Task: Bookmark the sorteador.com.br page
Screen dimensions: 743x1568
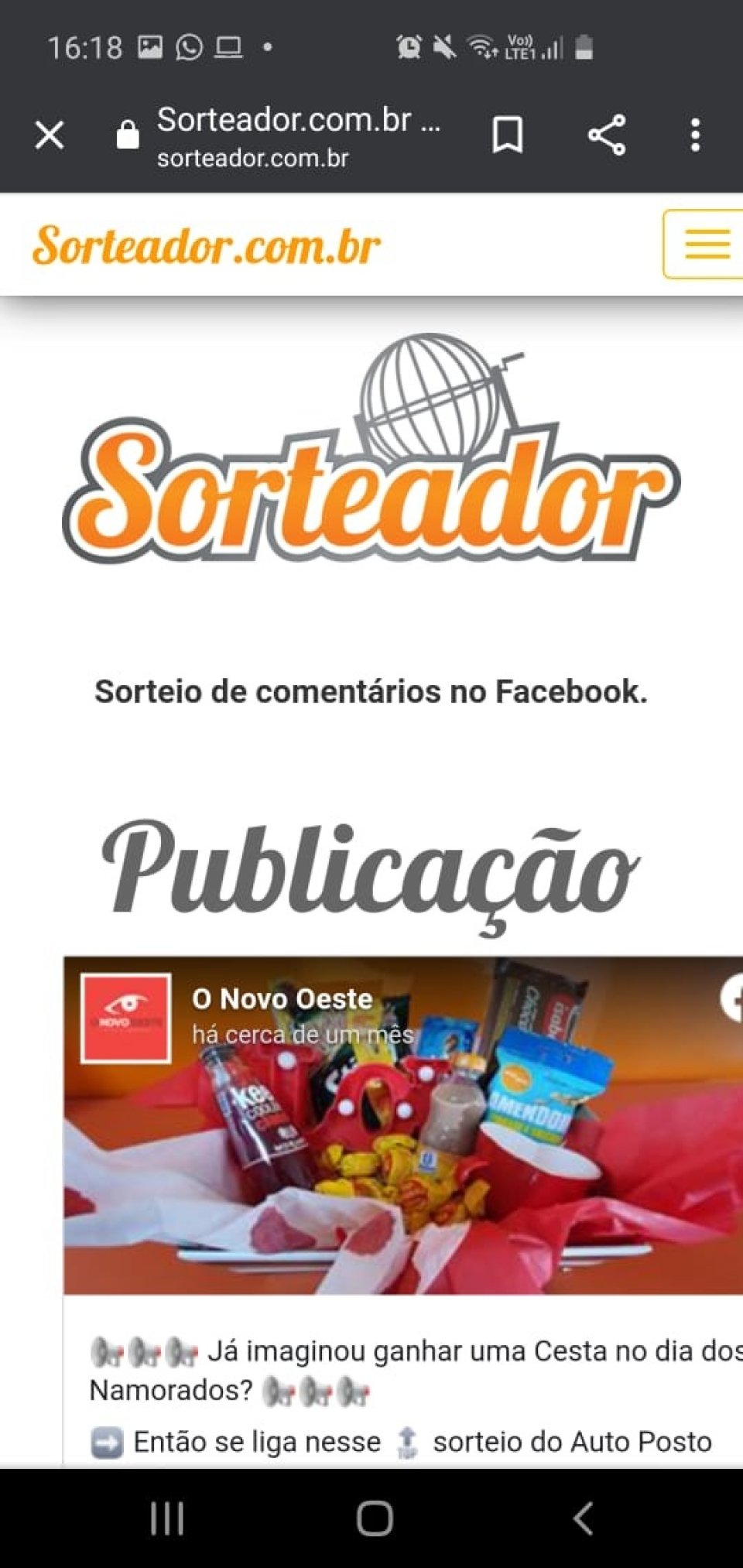Action: (x=508, y=135)
